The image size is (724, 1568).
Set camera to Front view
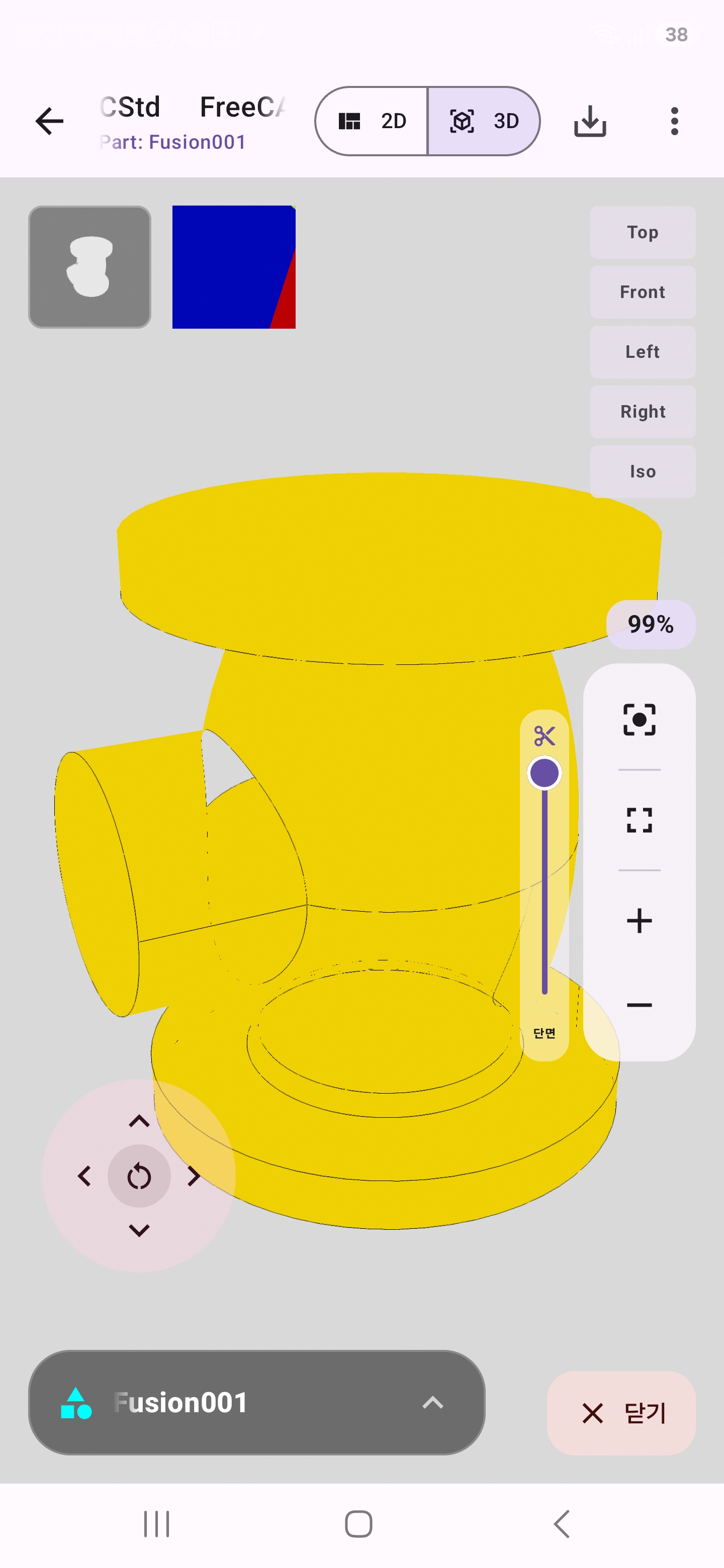pyautogui.click(x=643, y=291)
